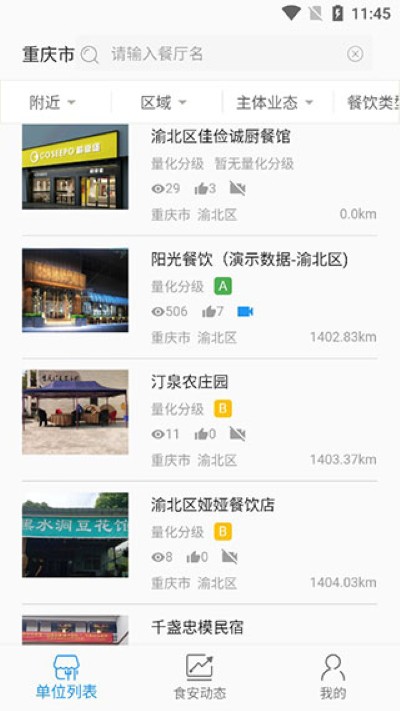400x711 pixels.
Task: Change the city from 重庆市
Action: click(x=48, y=55)
